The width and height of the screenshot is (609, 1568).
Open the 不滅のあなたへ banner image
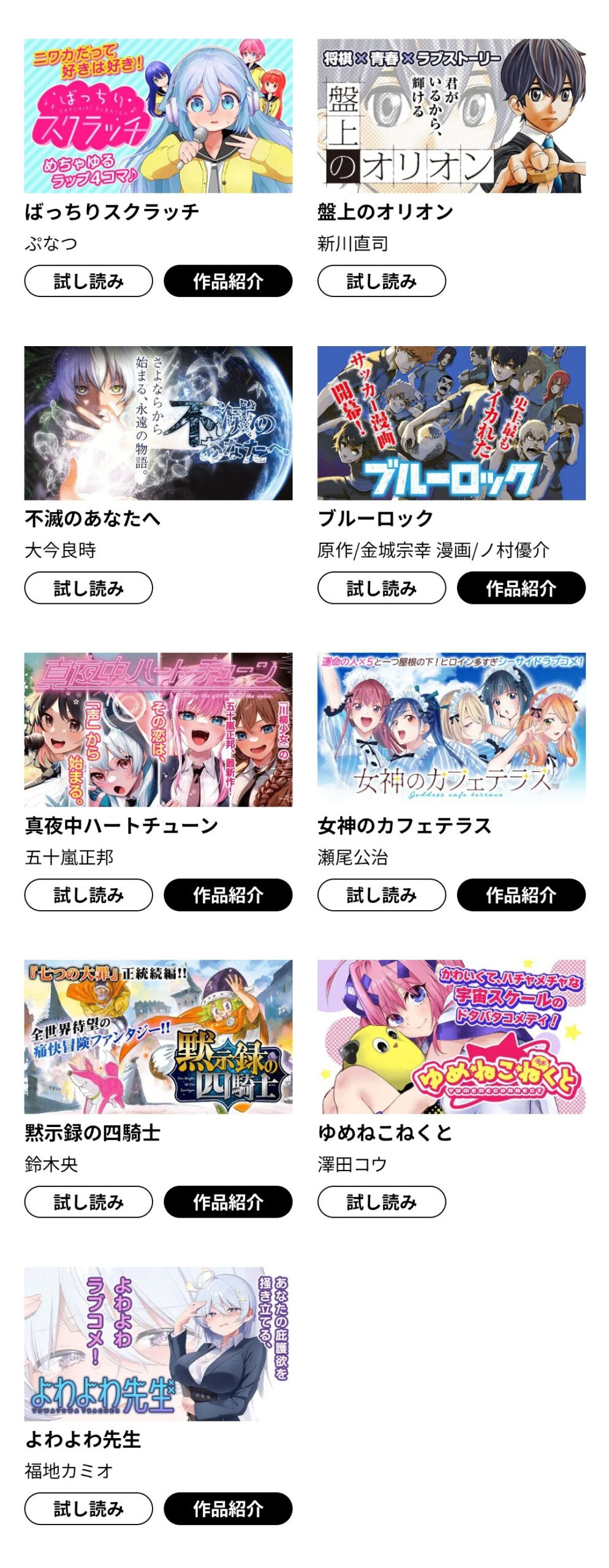coord(158,423)
